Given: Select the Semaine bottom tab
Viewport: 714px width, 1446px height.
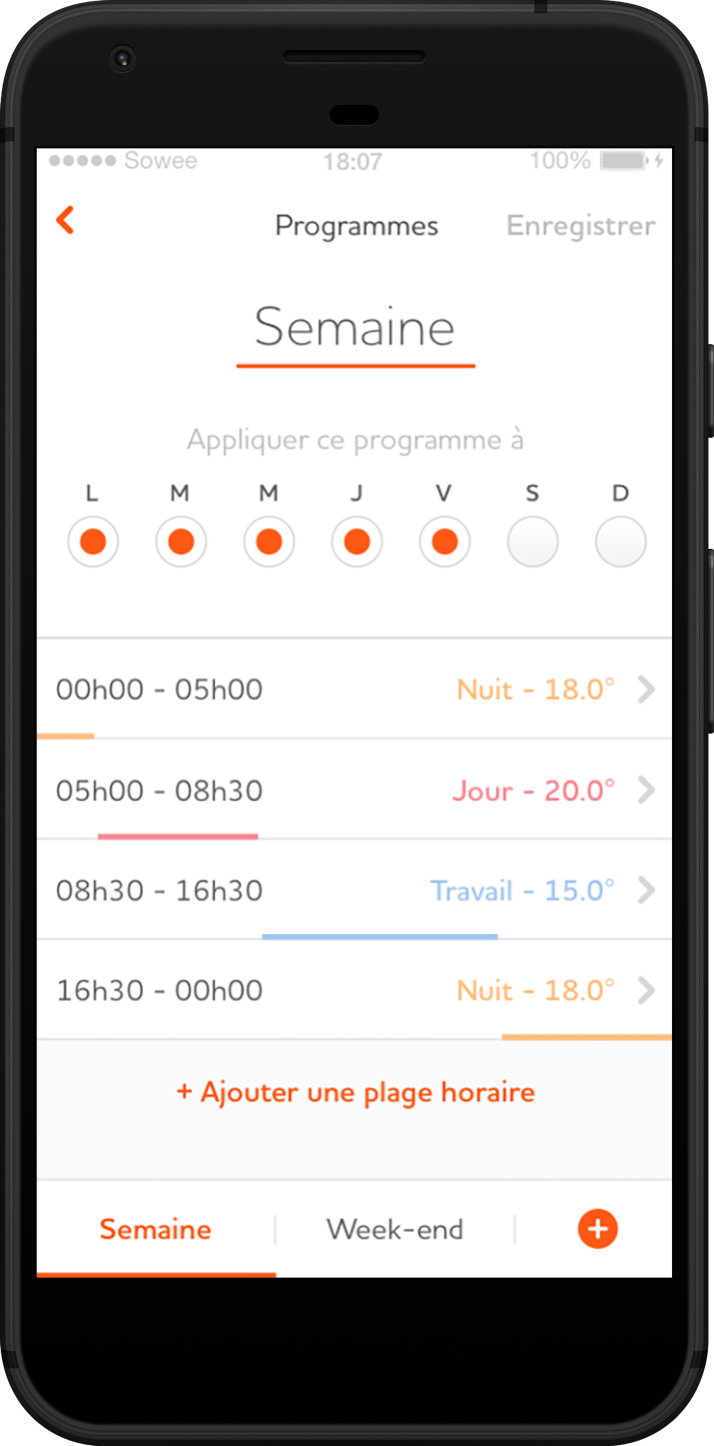Looking at the screenshot, I should pyautogui.click(x=156, y=1229).
